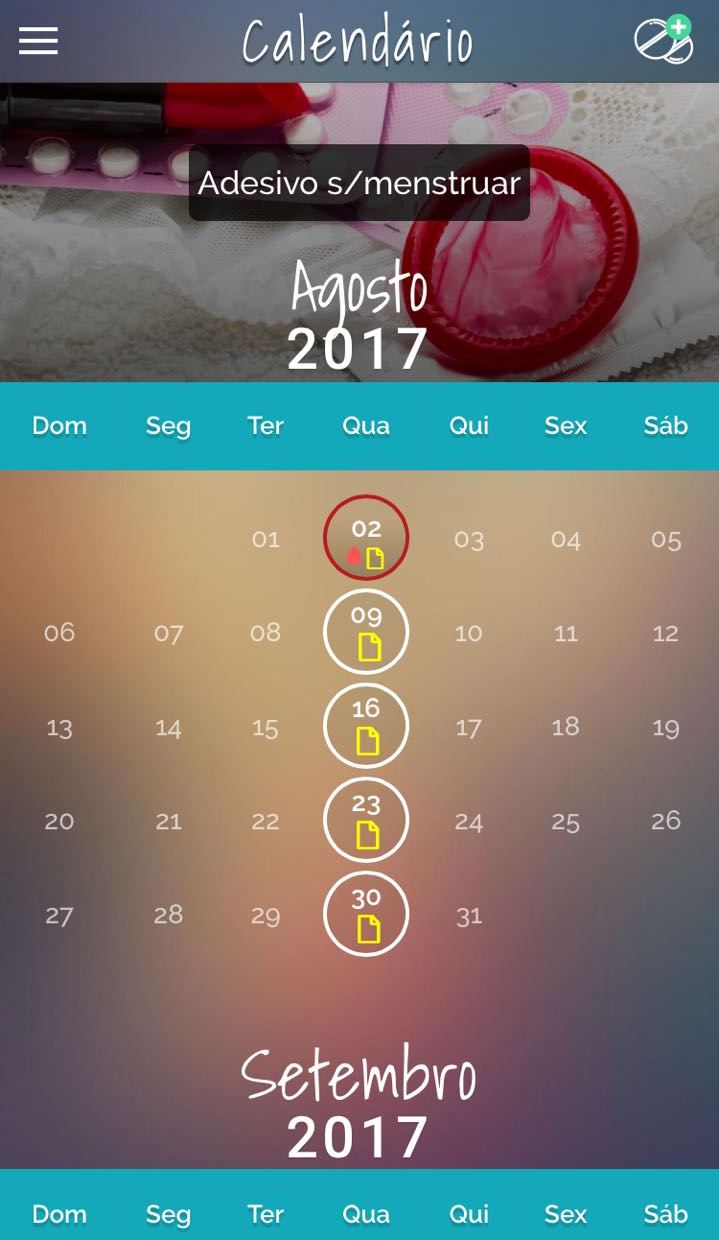Tap August 05 on Saturday column
The height and width of the screenshot is (1240, 719).
pos(666,540)
